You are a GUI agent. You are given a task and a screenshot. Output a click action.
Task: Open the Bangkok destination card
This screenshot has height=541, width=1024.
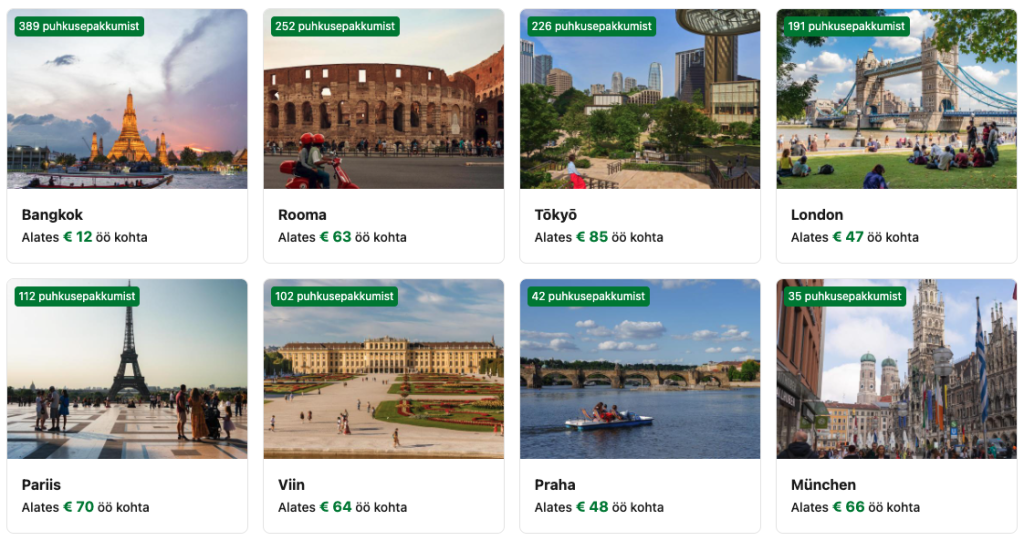click(x=127, y=135)
